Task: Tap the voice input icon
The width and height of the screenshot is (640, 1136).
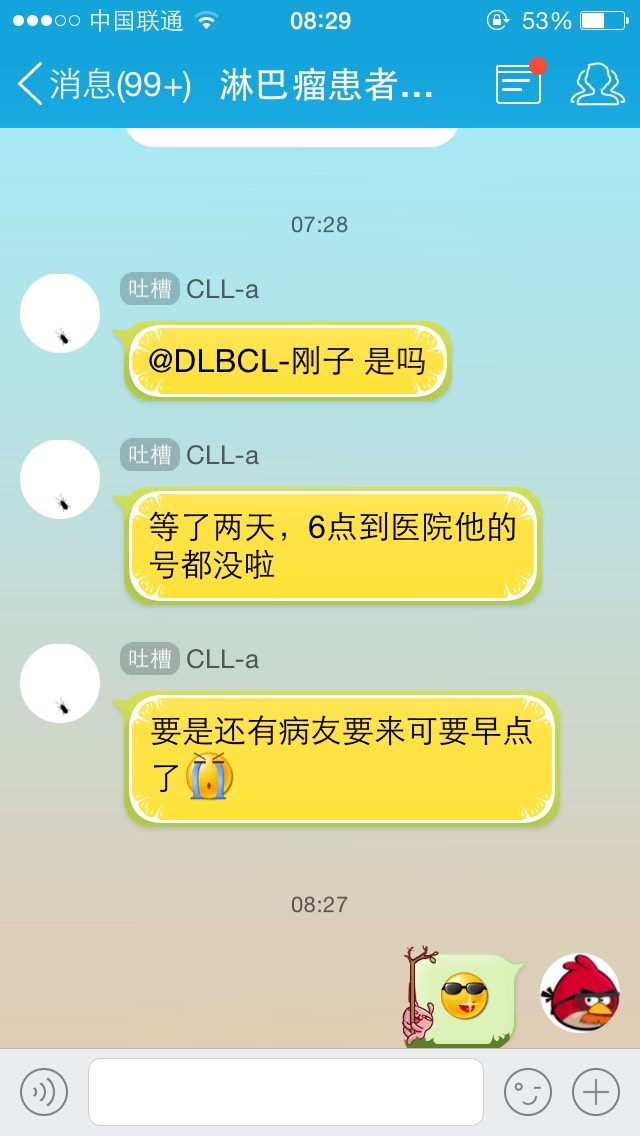Action: click(x=44, y=1092)
